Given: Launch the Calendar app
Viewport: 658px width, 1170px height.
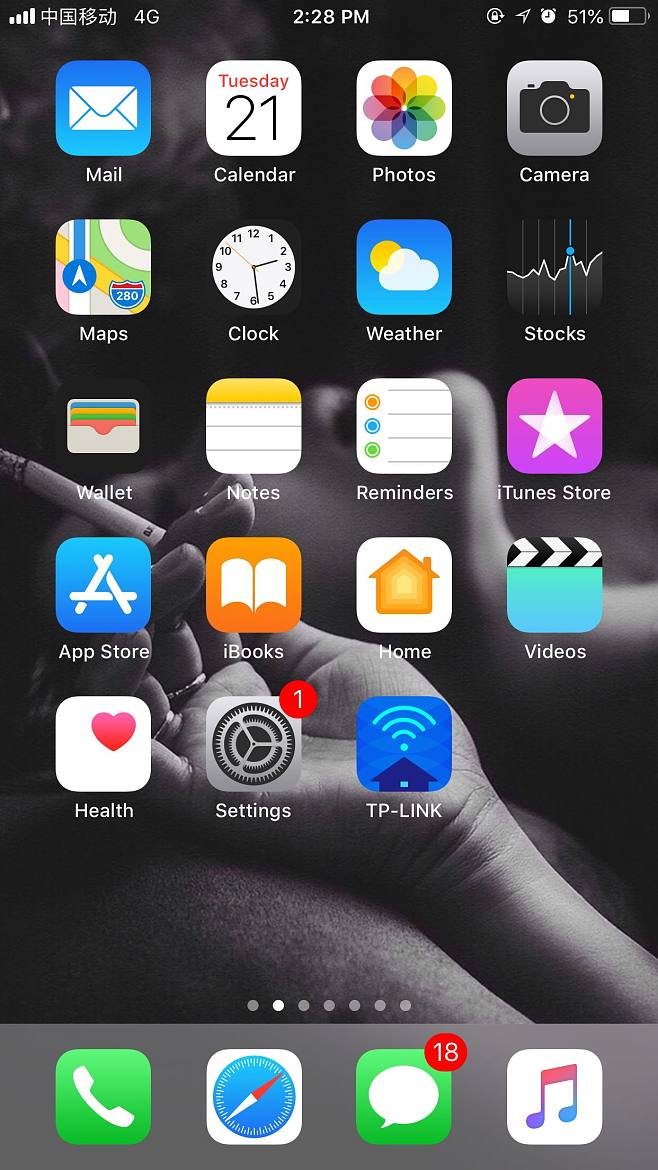Looking at the screenshot, I should [254, 108].
